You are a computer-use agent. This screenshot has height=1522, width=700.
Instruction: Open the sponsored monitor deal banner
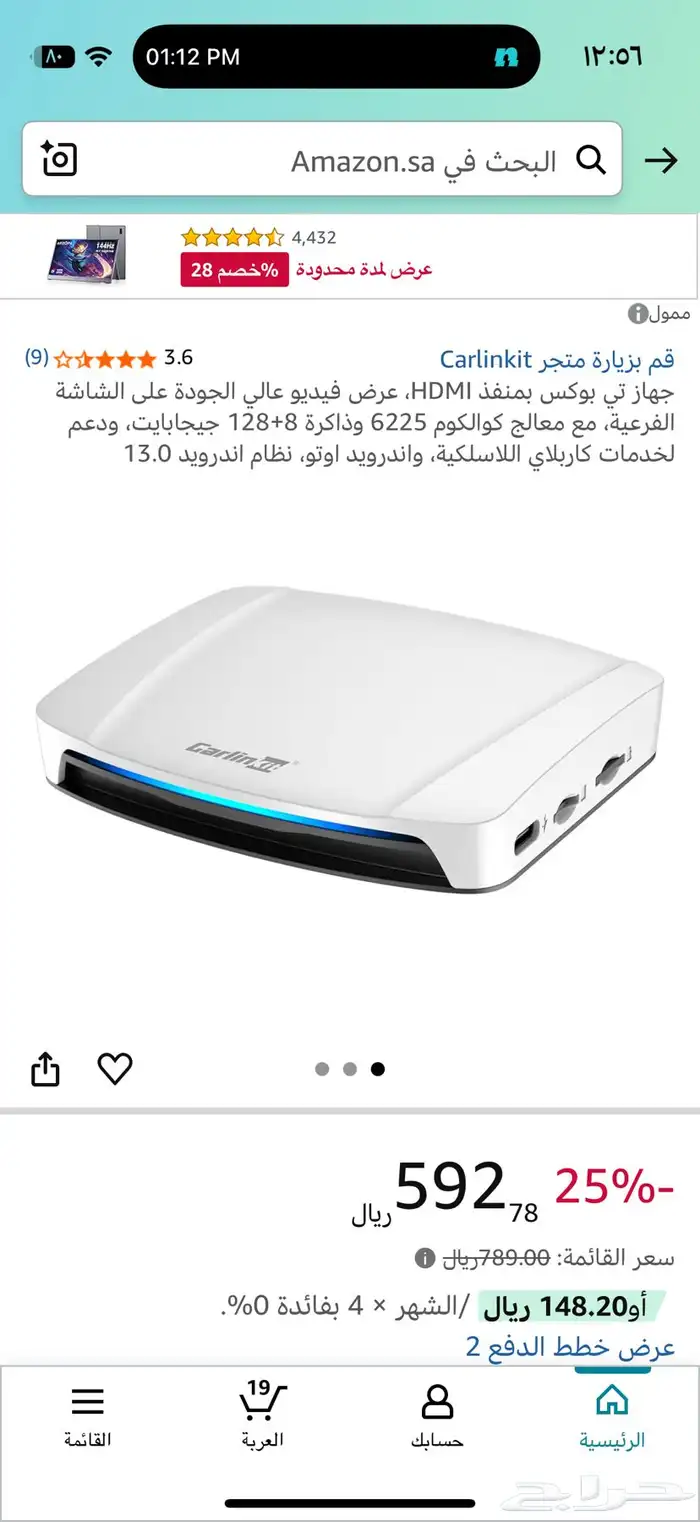click(350, 255)
